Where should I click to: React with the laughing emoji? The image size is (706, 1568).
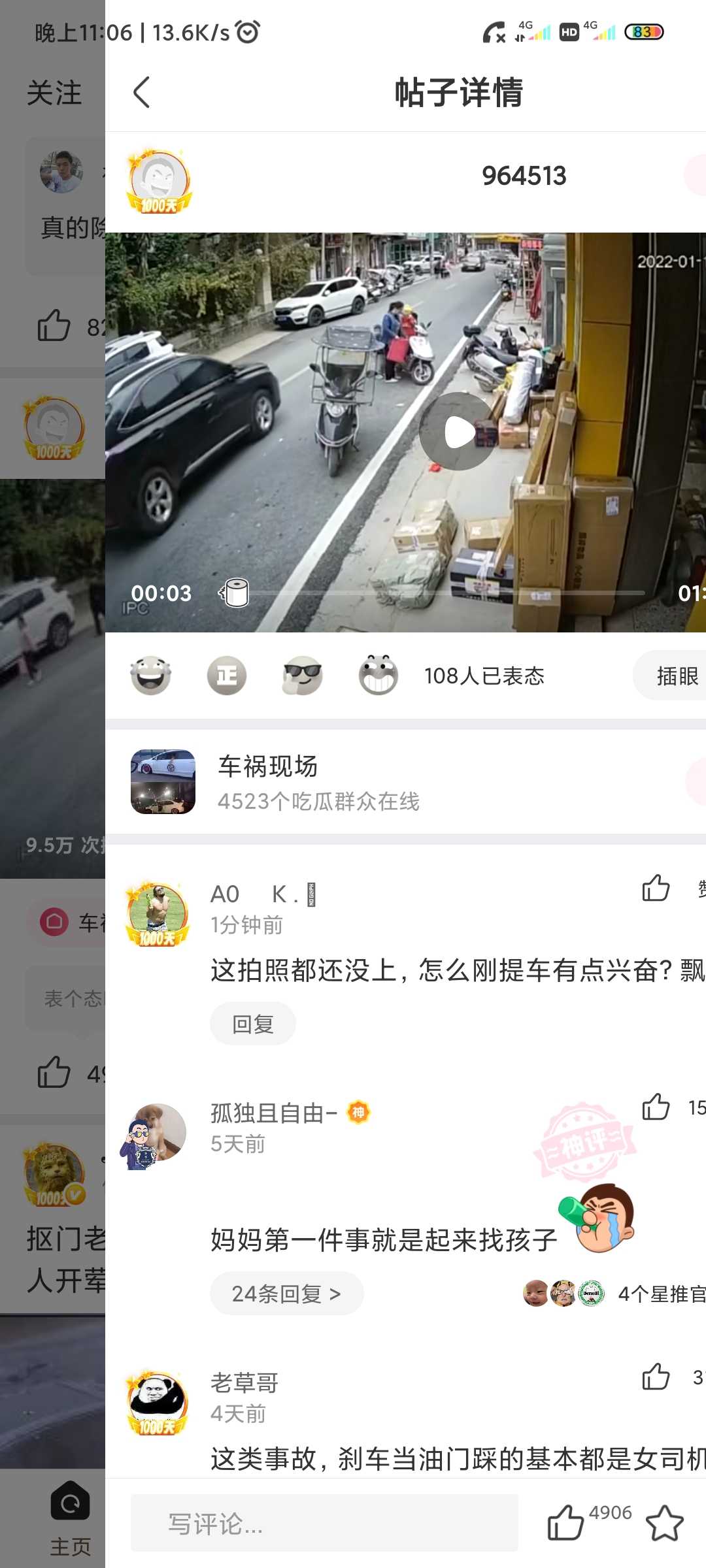click(151, 676)
